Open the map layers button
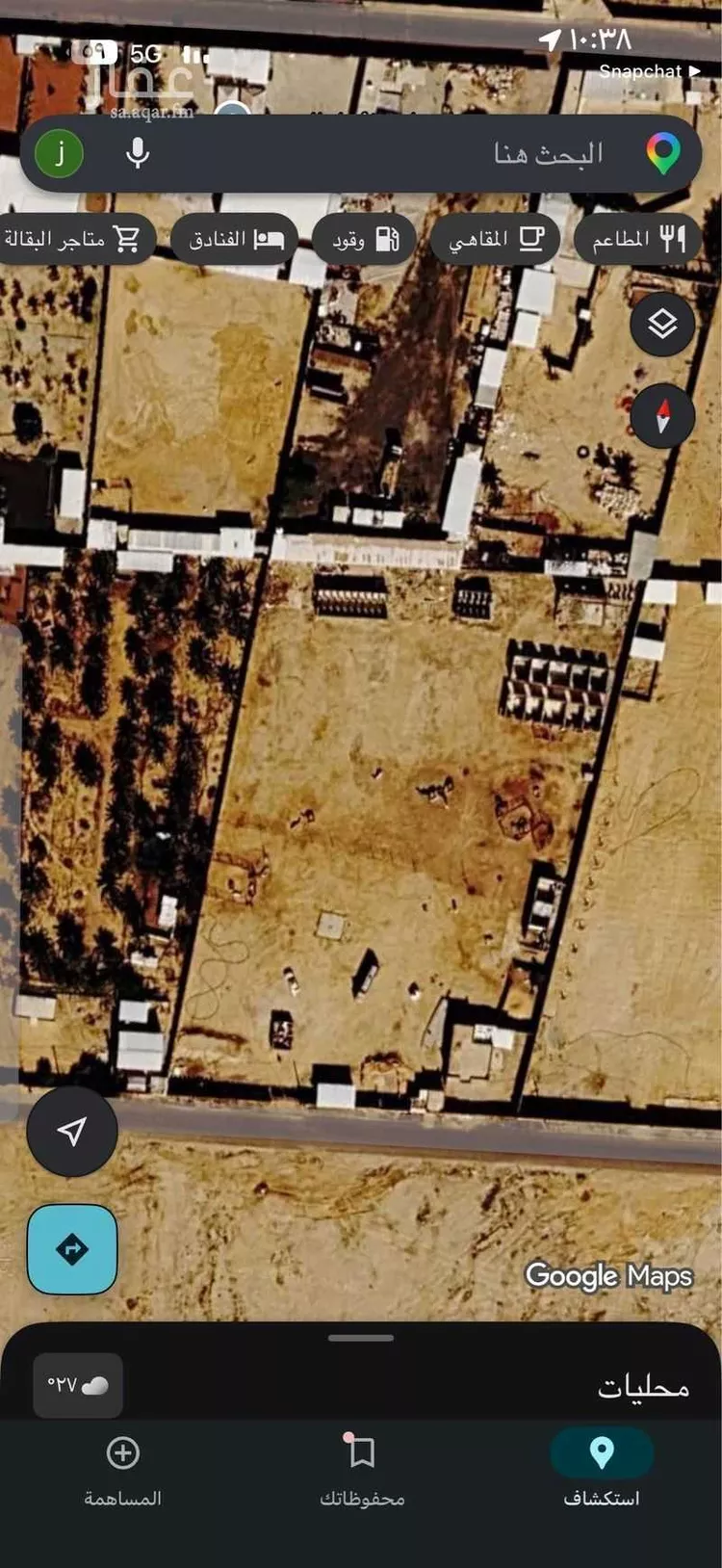This screenshot has width=722, height=1568. tap(662, 325)
